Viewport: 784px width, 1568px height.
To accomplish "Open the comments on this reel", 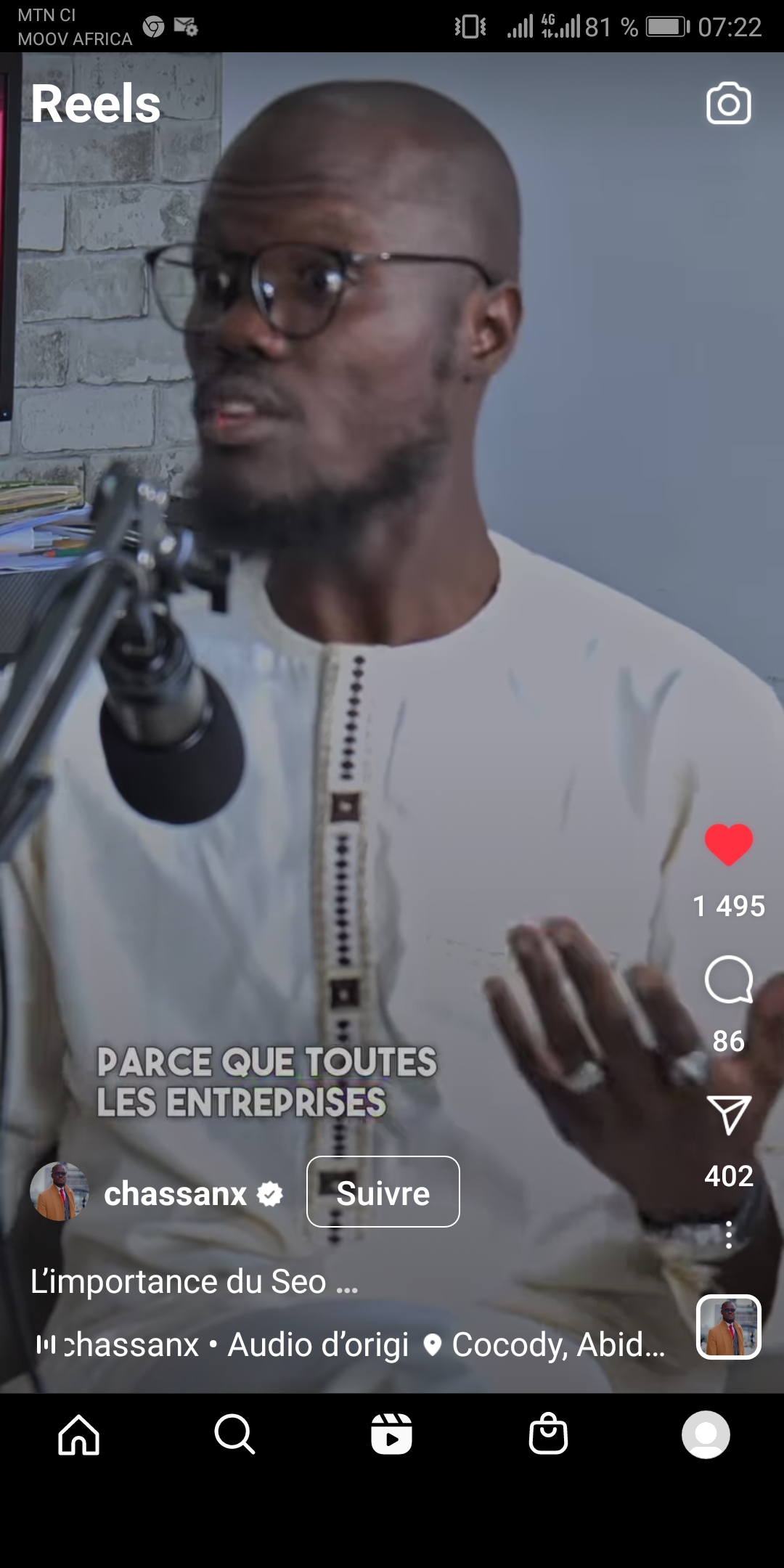I will coord(728,980).
